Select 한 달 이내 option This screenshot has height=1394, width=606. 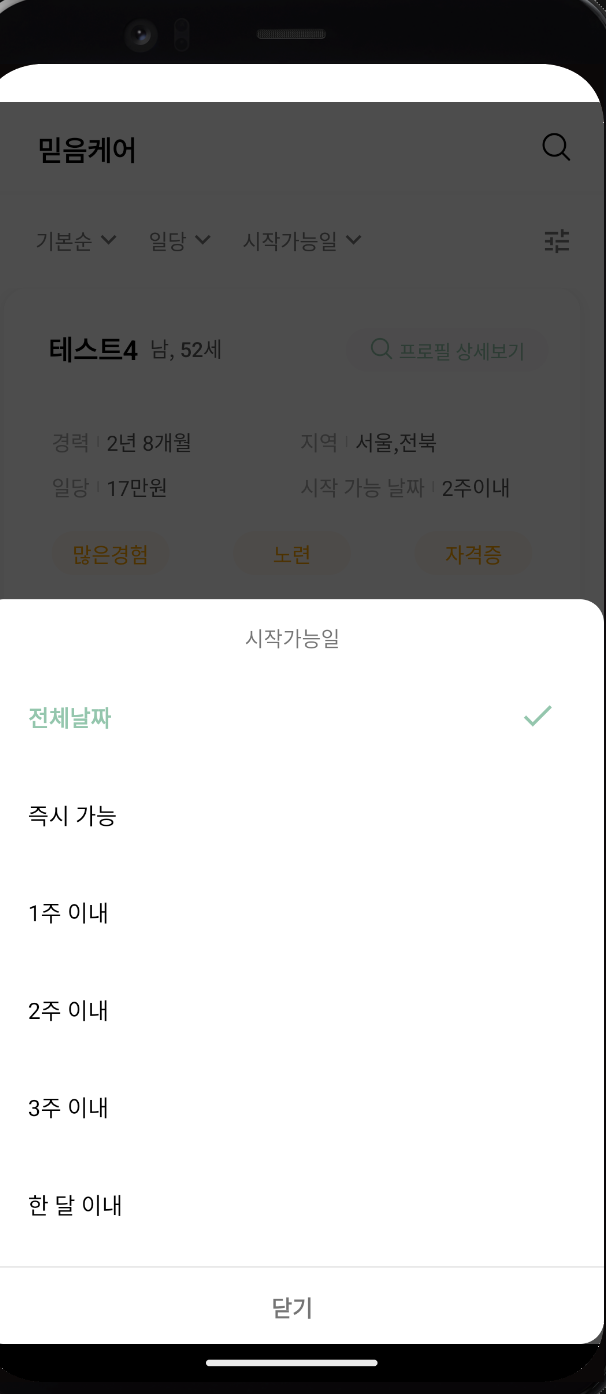click(x=75, y=1205)
